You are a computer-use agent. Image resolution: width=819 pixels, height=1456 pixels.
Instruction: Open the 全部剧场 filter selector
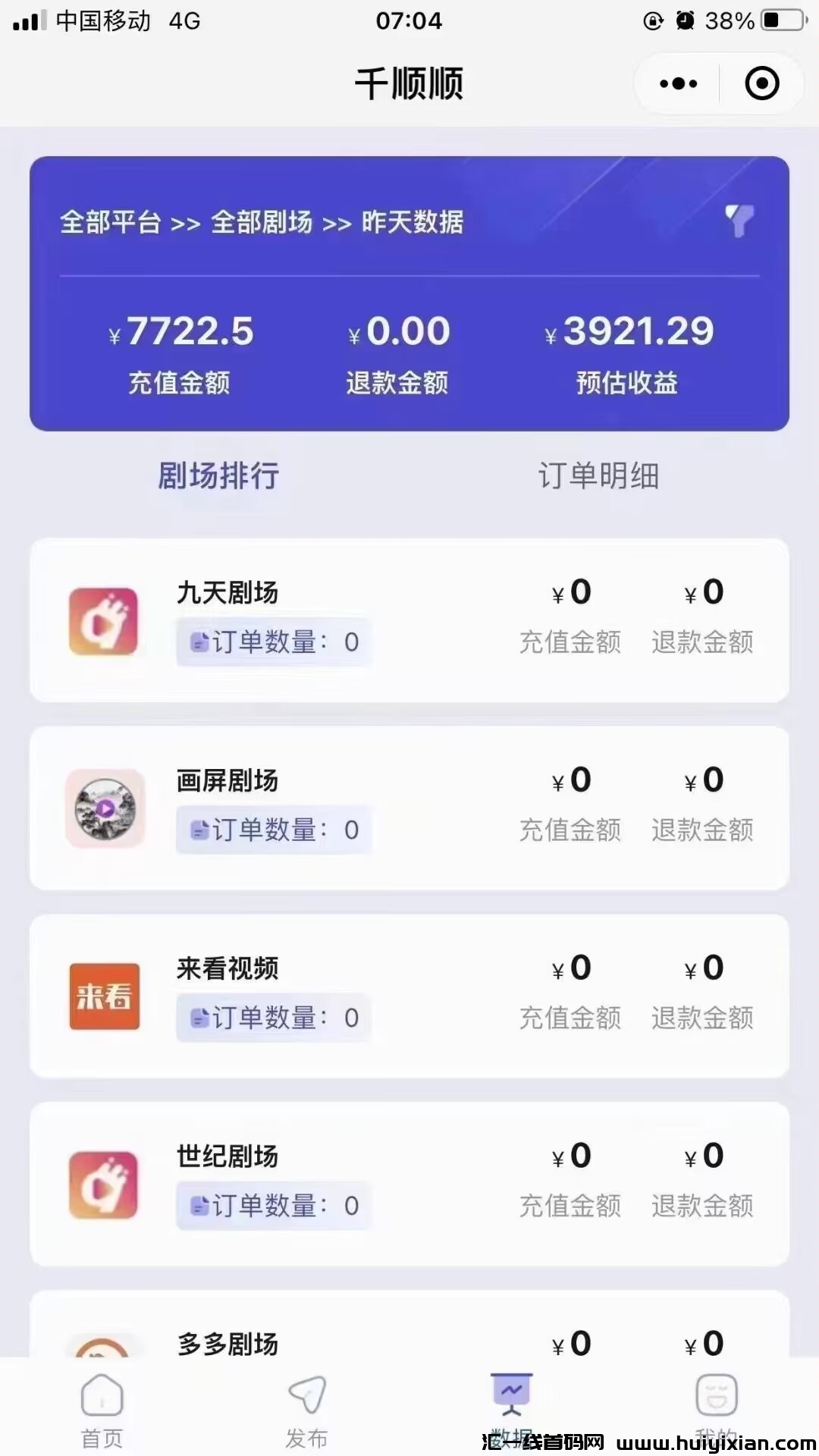[262, 222]
